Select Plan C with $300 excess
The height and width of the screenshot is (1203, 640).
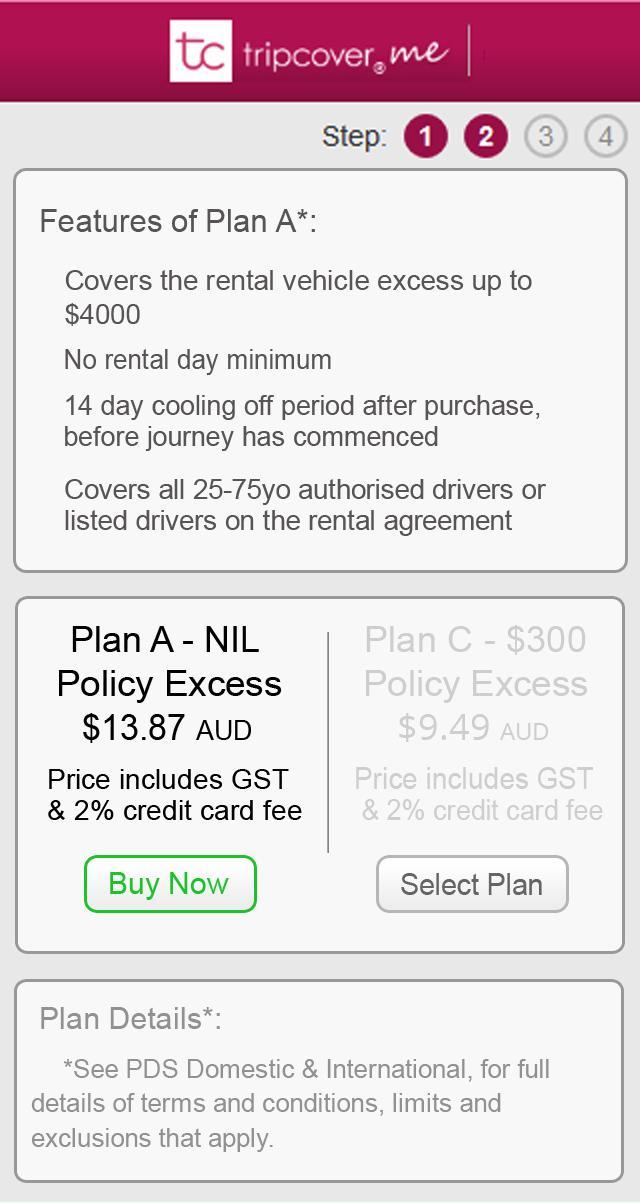(x=472, y=884)
